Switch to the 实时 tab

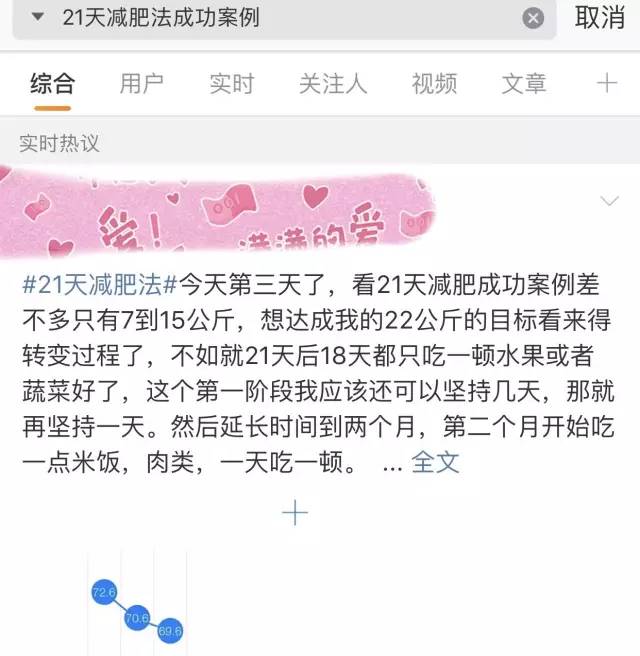(231, 84)
